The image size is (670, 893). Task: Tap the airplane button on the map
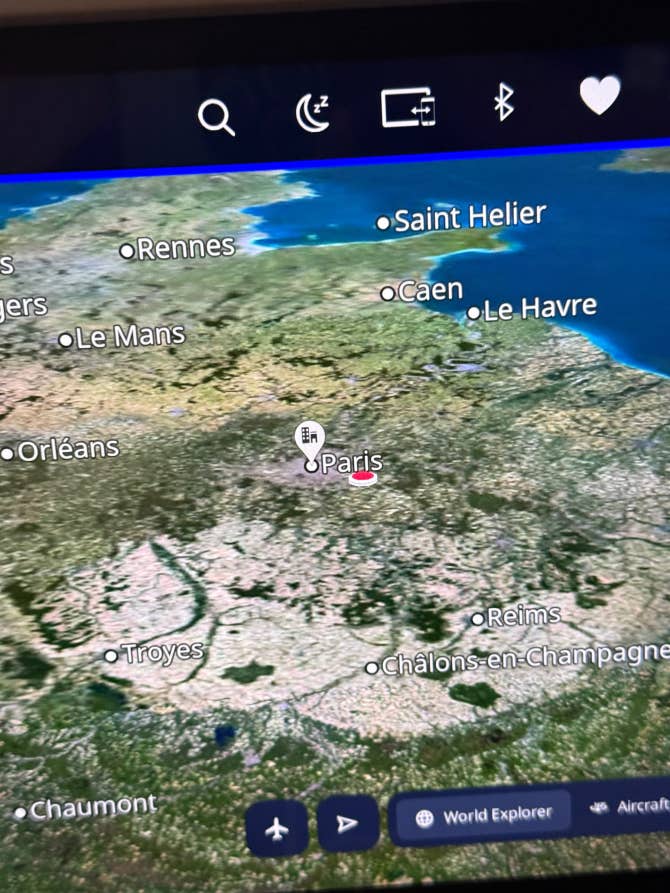[x=277, y=829]
